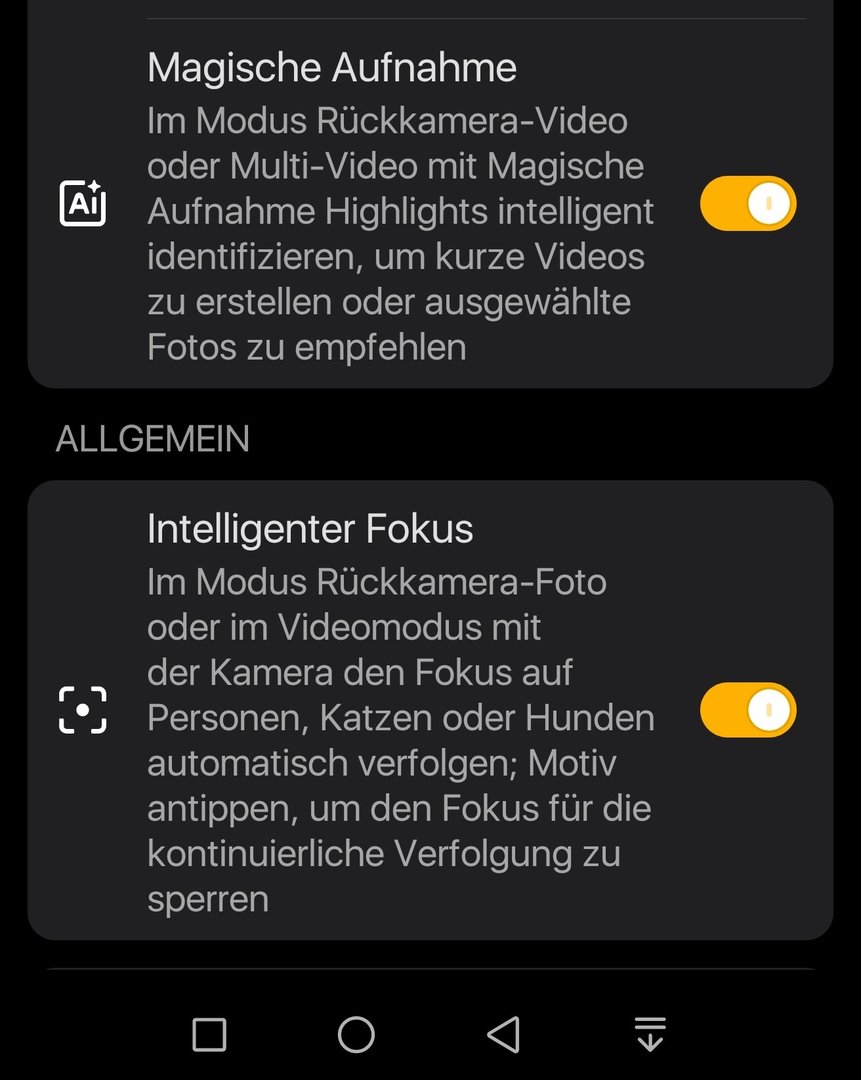Disable the Magische Aufnahme switch

[748, 204]
